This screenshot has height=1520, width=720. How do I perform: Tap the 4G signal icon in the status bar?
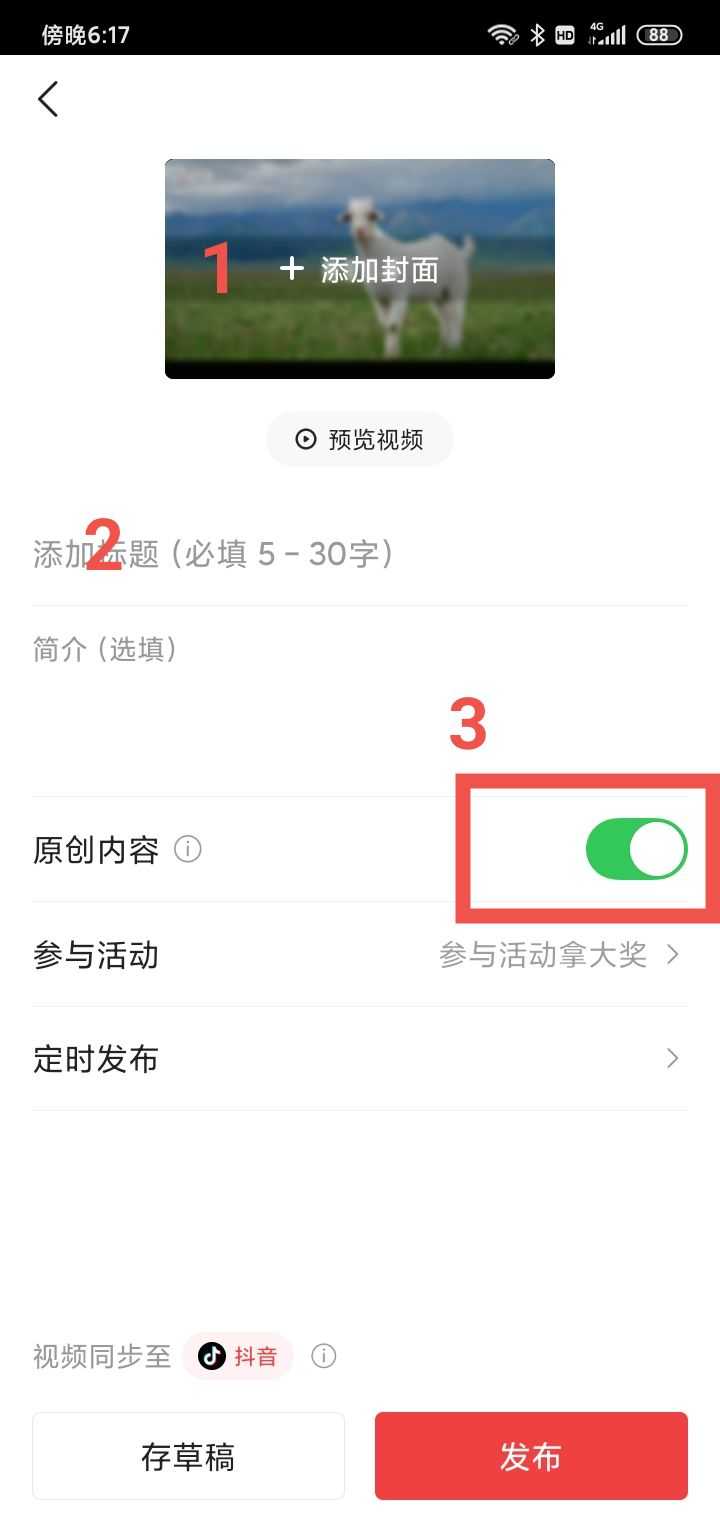click(x=605, y=33)
